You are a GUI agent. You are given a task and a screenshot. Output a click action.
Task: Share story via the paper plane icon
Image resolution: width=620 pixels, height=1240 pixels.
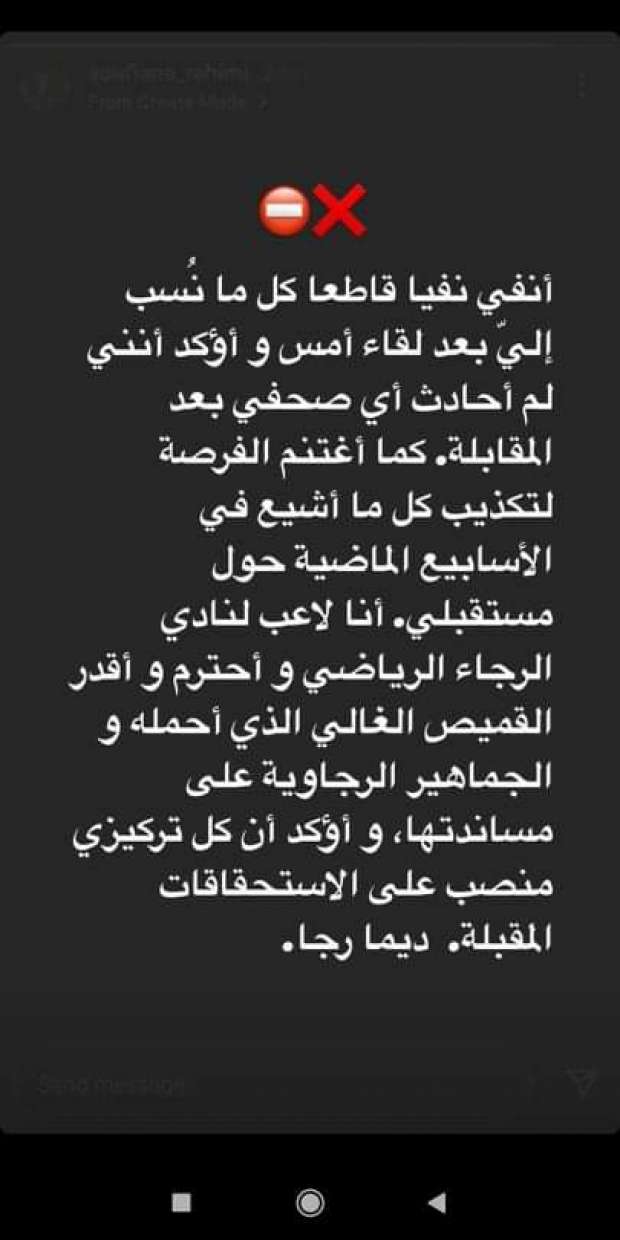tap(581, 1082)
